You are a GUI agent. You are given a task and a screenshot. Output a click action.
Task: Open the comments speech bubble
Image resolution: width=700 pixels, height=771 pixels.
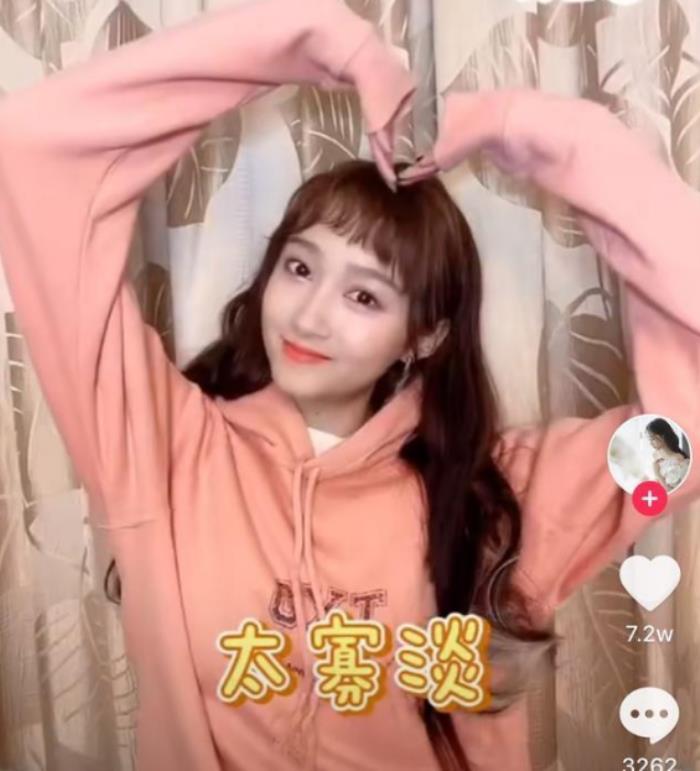pyautogui.click(x=649, y=714)
